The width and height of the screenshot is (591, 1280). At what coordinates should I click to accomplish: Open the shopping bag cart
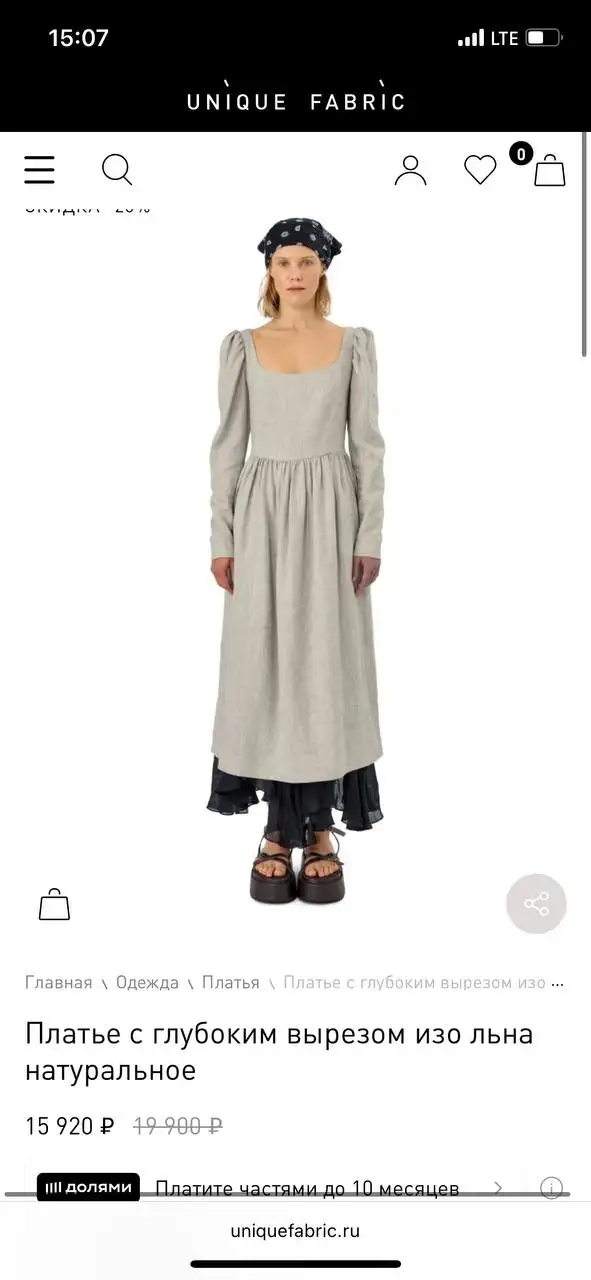(x=549, y=170)
